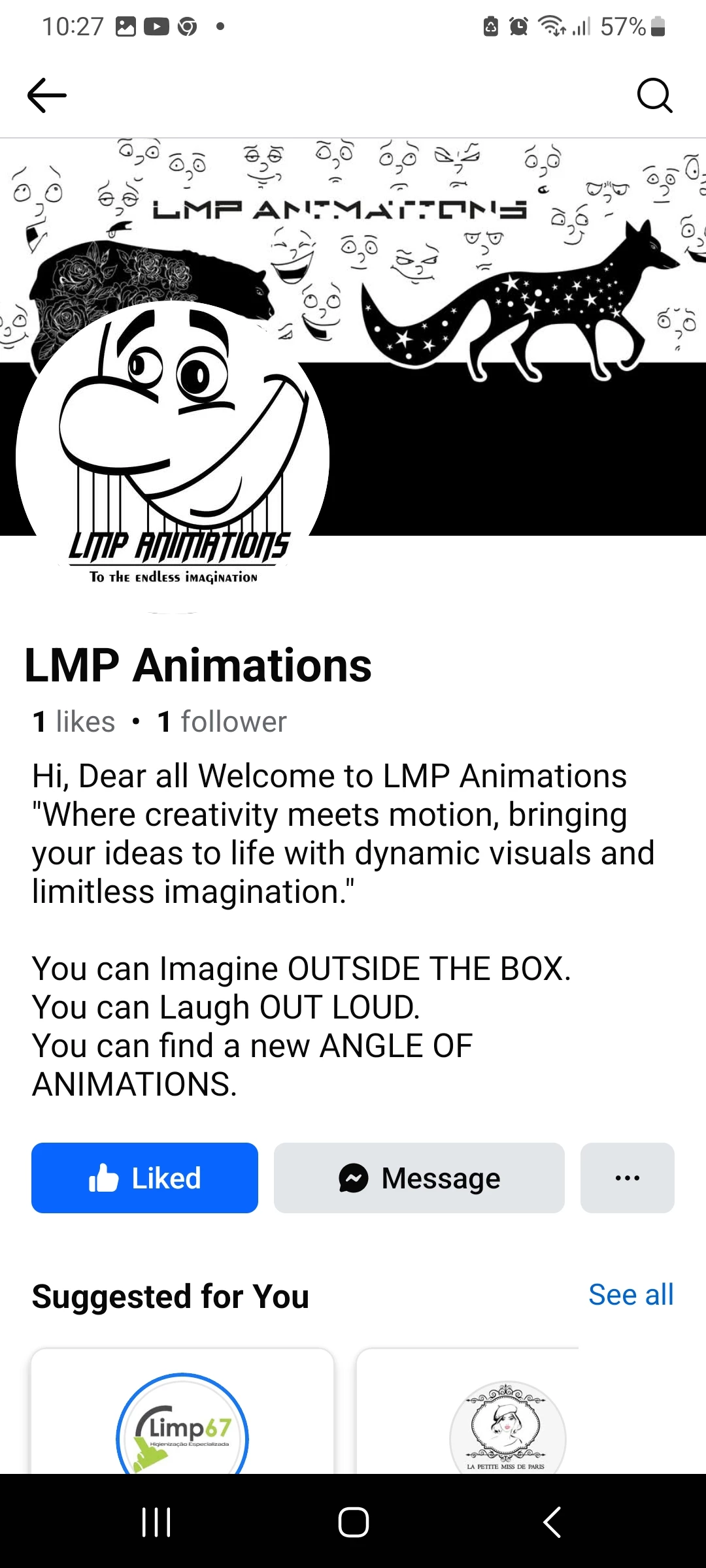This screenshot has width=706, height=1568.
Task: Tap the Liked button to unlike
Action: 144,1178
